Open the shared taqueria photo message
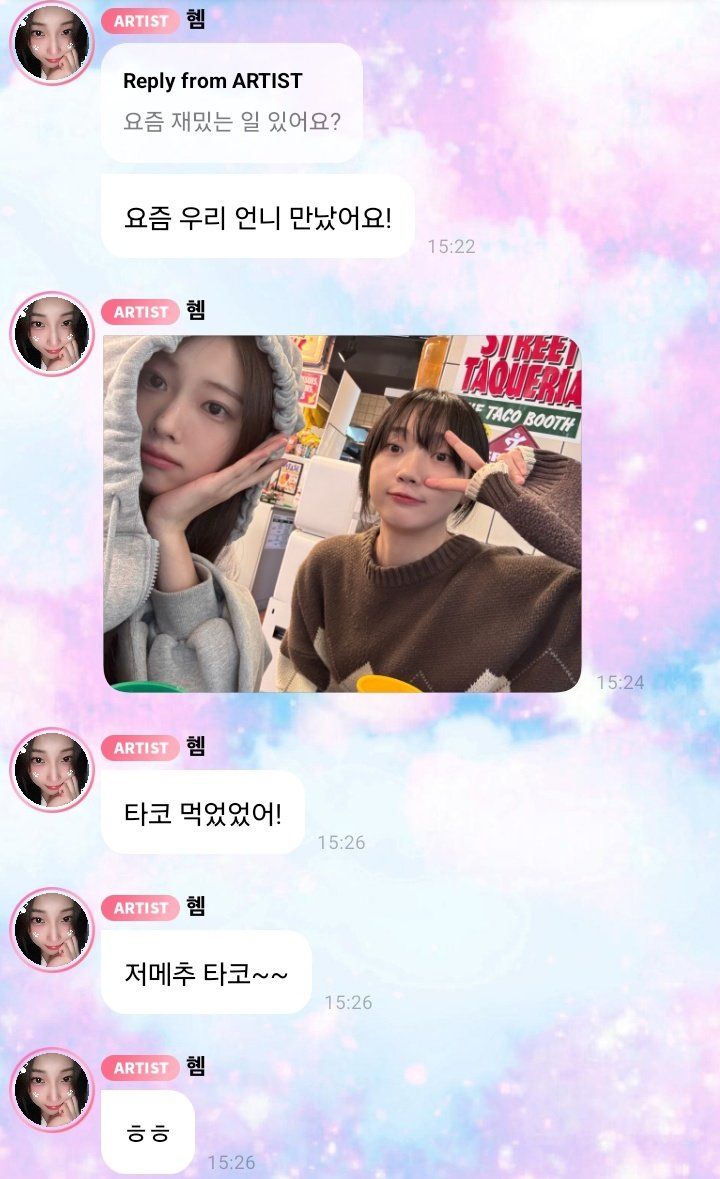Image resolution: width=720 pixels, height=1179 pixels. [342, 514]
